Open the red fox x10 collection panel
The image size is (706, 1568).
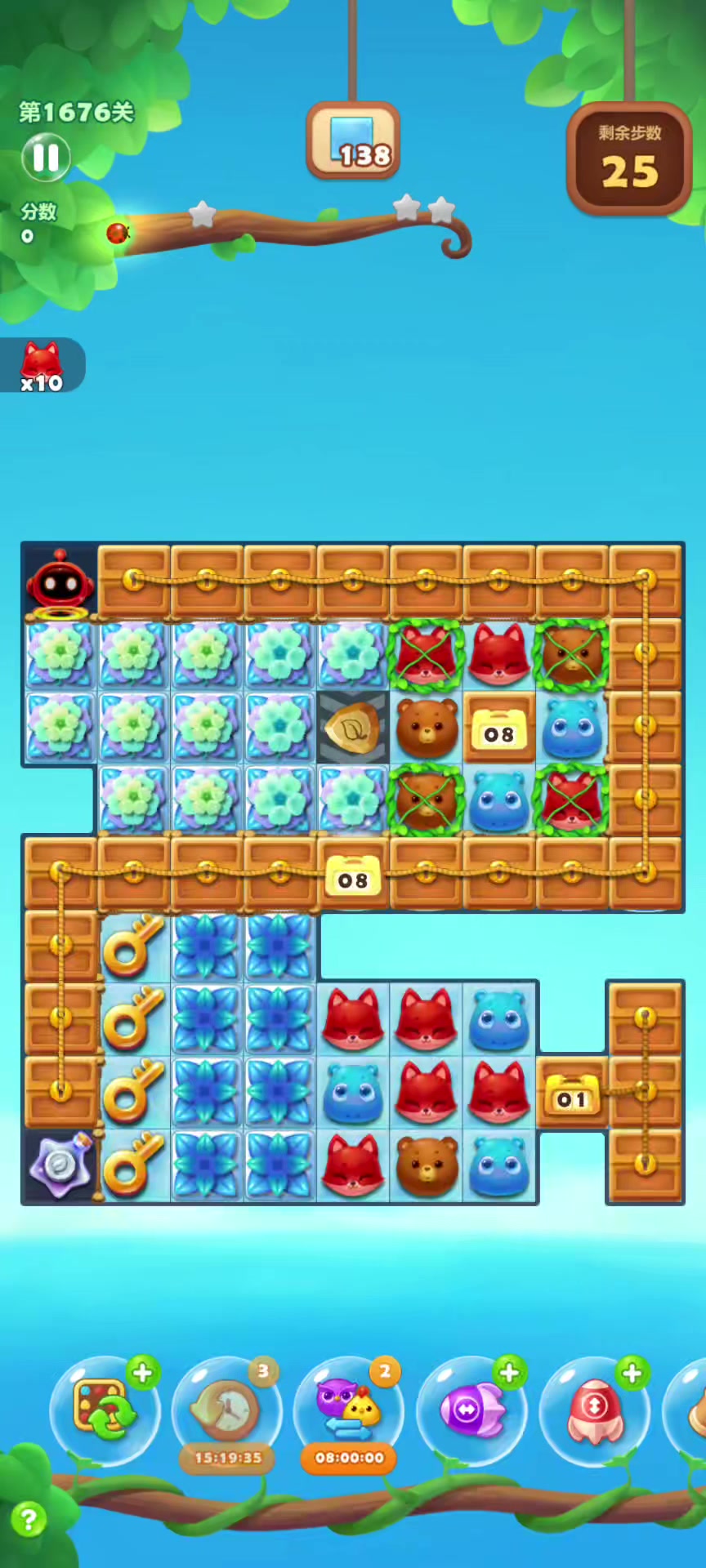[41, 365]
